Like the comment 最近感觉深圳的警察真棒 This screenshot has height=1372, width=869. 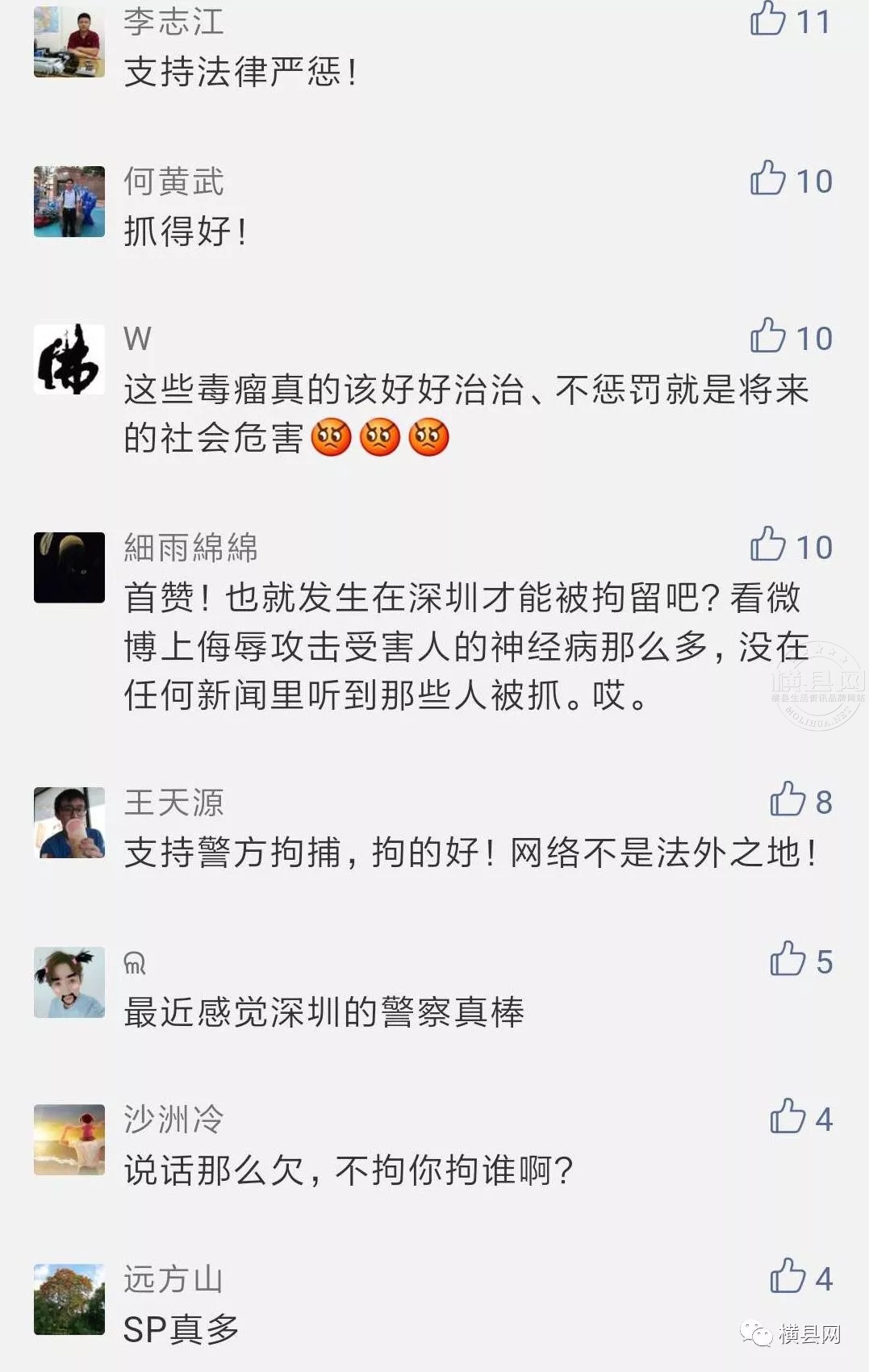[x=788, y=959]
